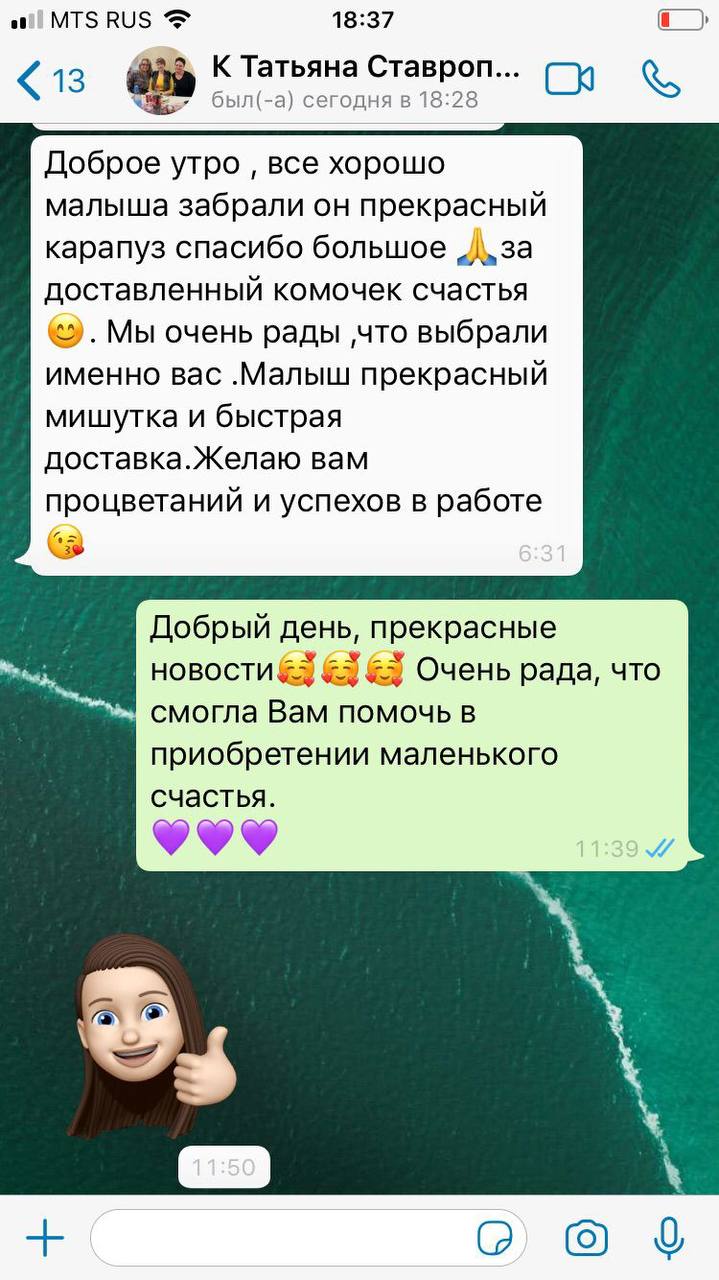
Task: Open the sticker picker
Action: (495, 1239)
